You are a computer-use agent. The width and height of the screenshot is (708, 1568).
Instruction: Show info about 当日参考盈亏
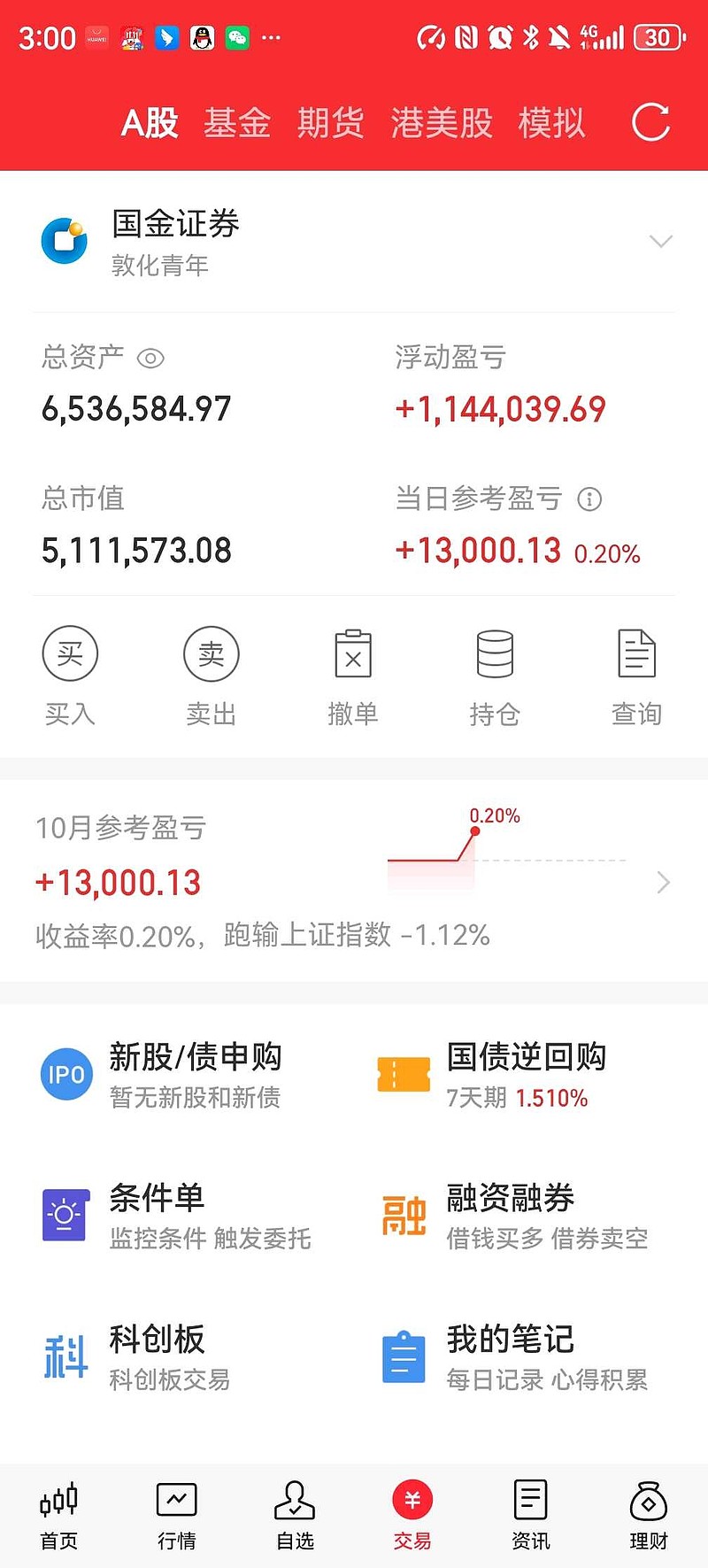pyautogui.click(x=589, y=499)
